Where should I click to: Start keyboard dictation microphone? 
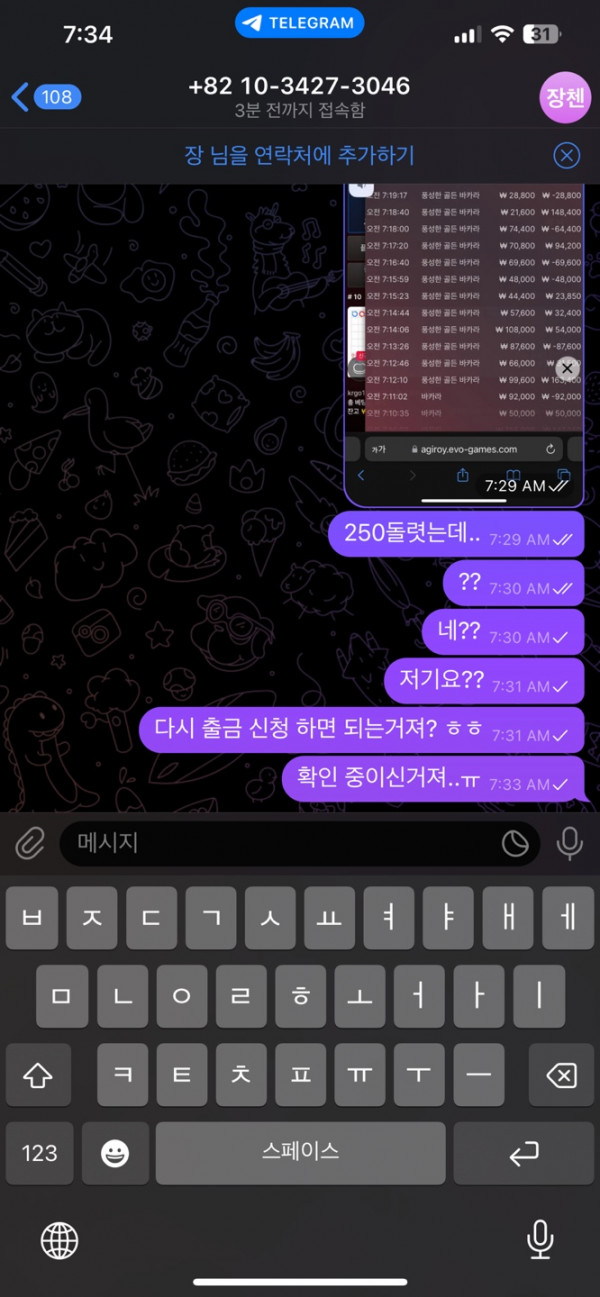540,1240
